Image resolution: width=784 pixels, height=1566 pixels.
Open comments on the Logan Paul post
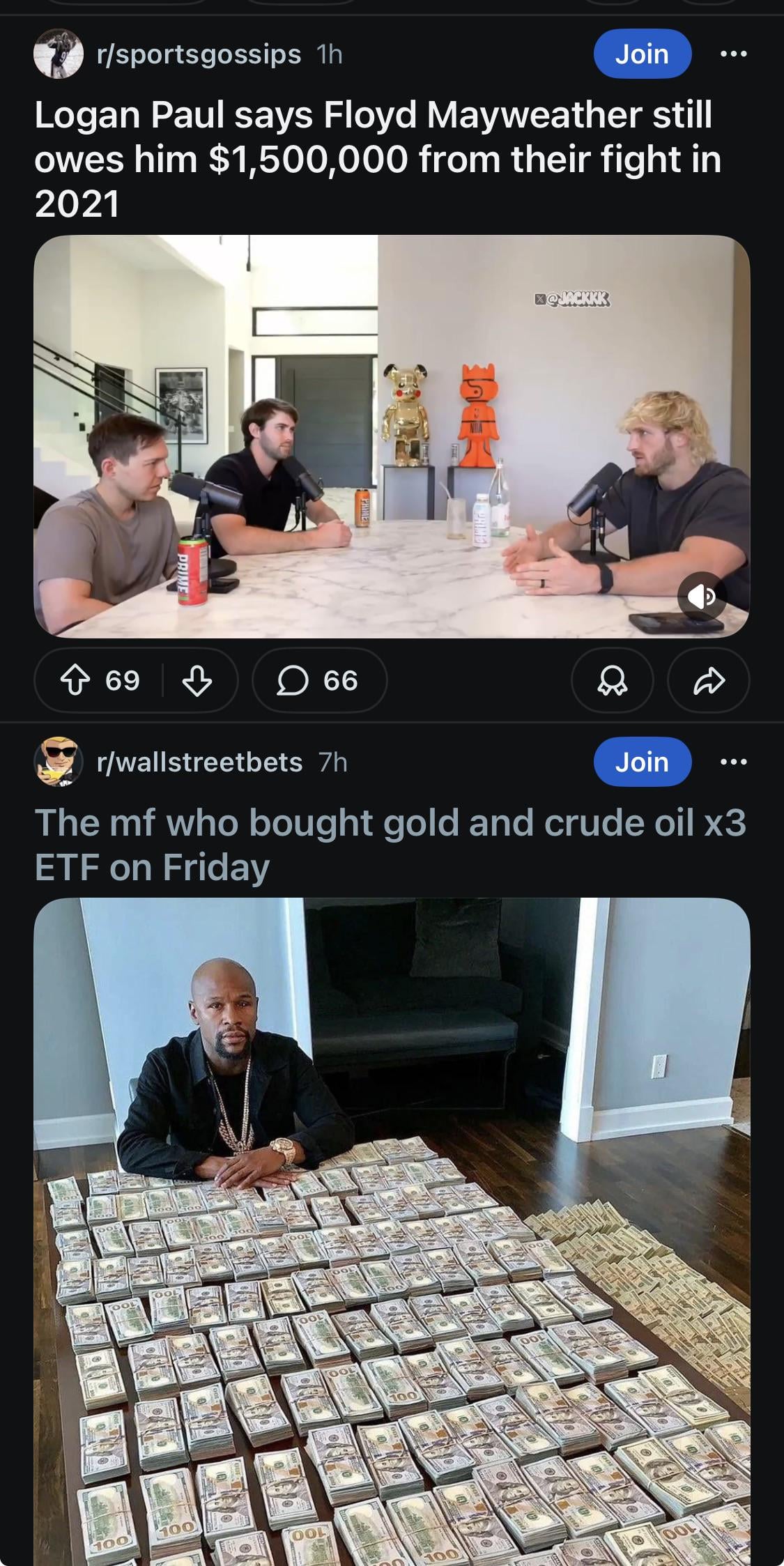319,680
